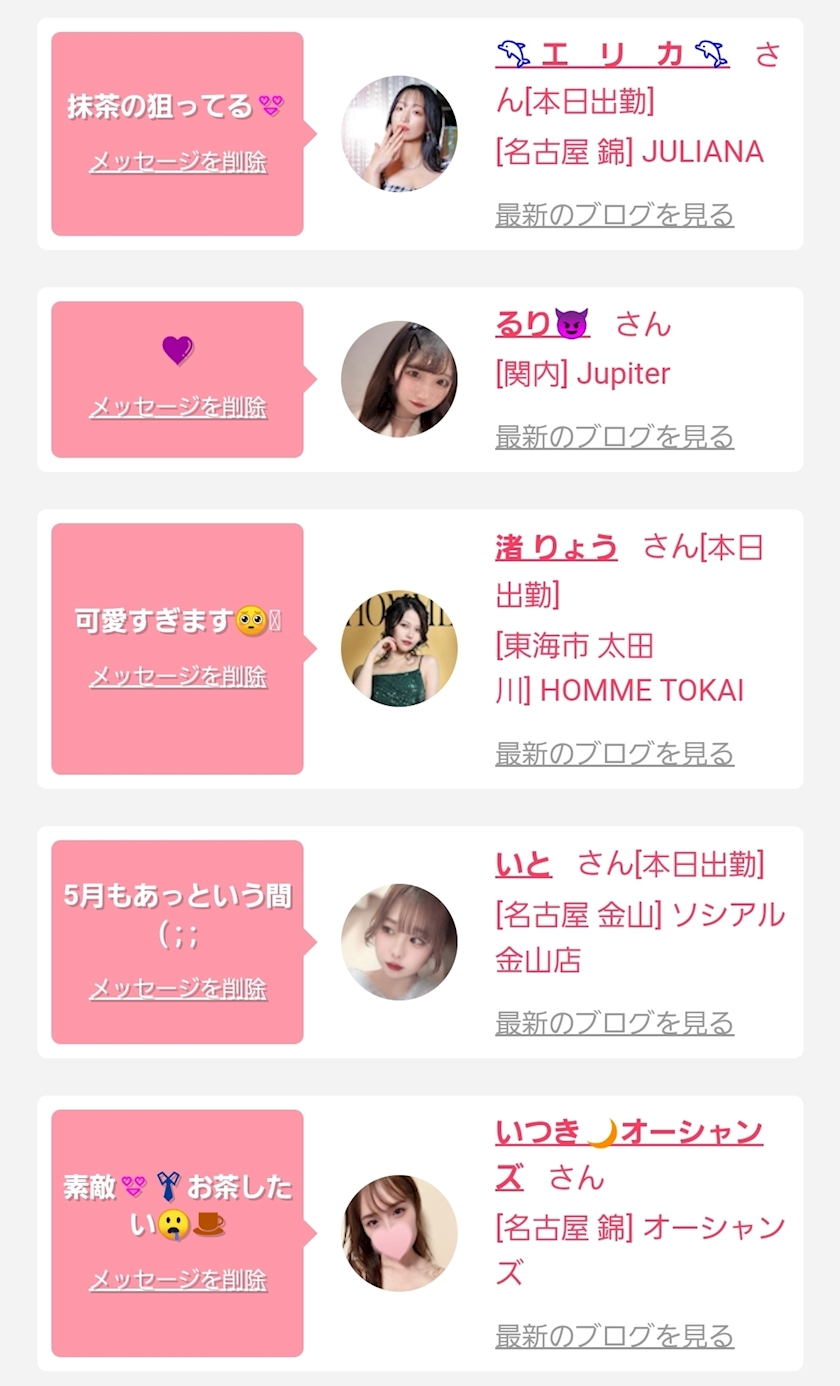Tap エリカ's round profile photo
Image resolution: width=840 pixels, height=1386 pixels.
point(399,133)
